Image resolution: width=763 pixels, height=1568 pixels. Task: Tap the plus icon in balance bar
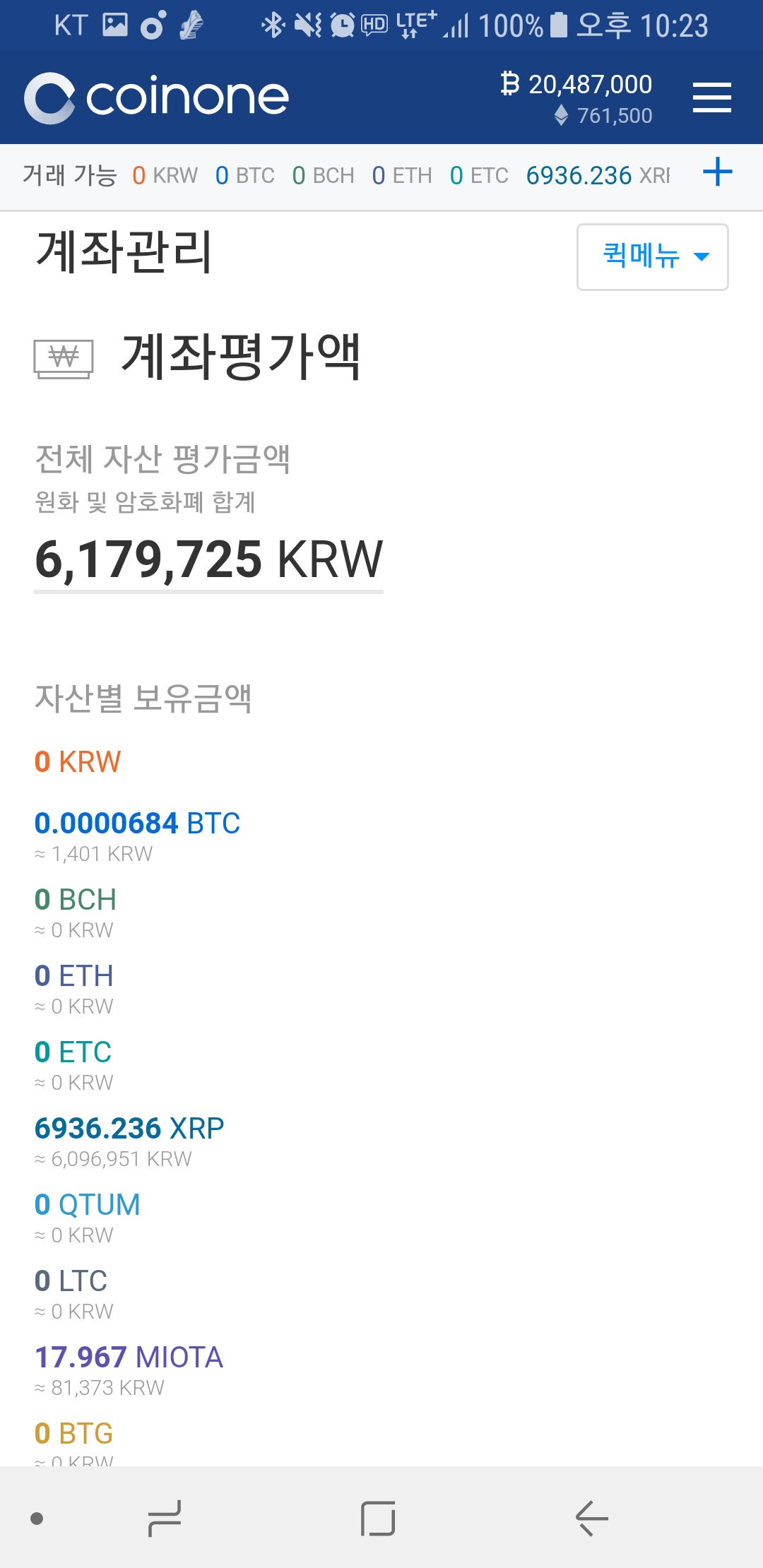click(718, 172)
